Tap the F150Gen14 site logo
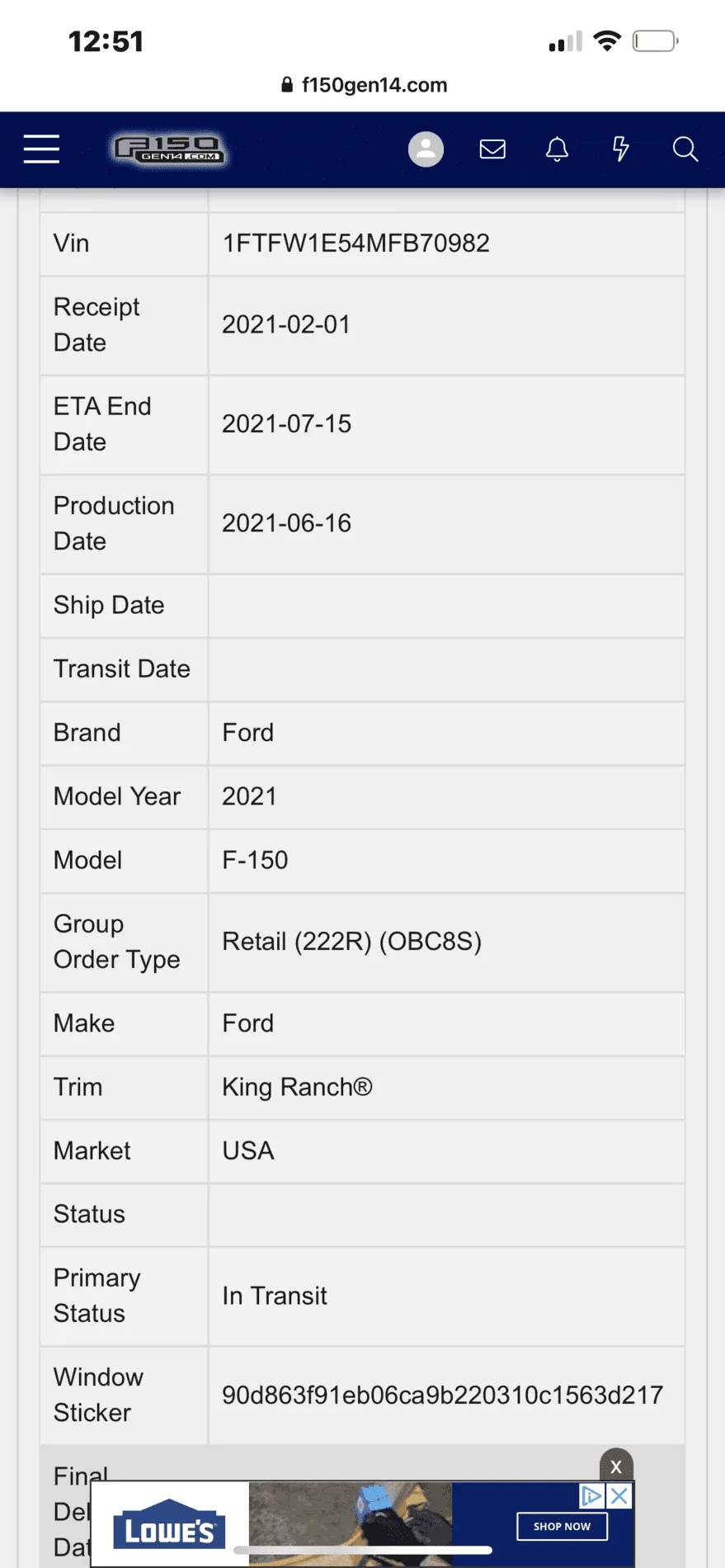The image size is (725, 1568). [169, 149]
